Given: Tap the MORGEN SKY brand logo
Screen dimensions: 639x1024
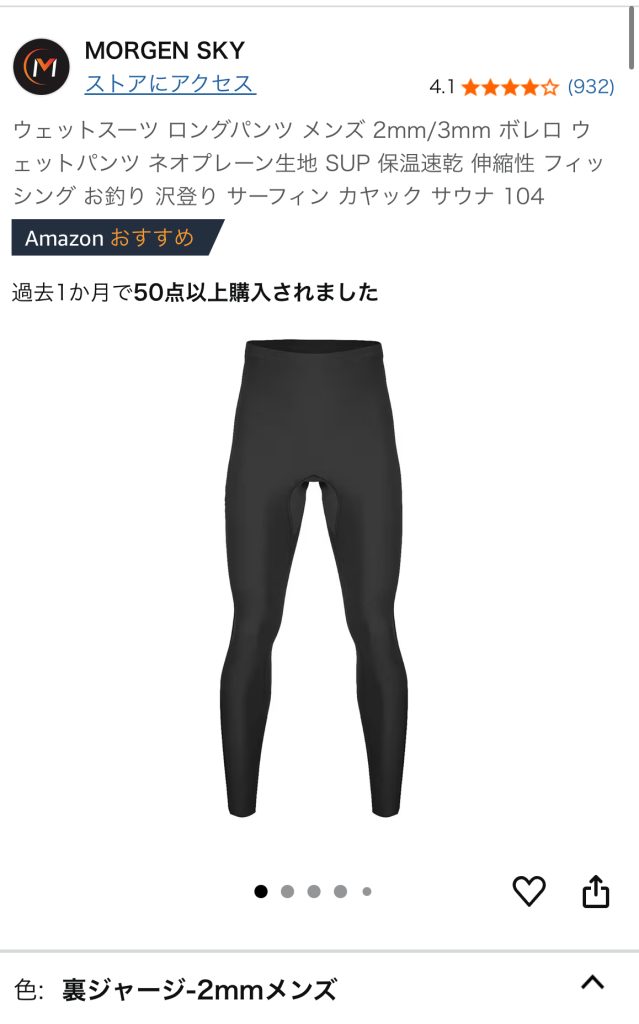Looking at the screenshot, I should 41,67.
